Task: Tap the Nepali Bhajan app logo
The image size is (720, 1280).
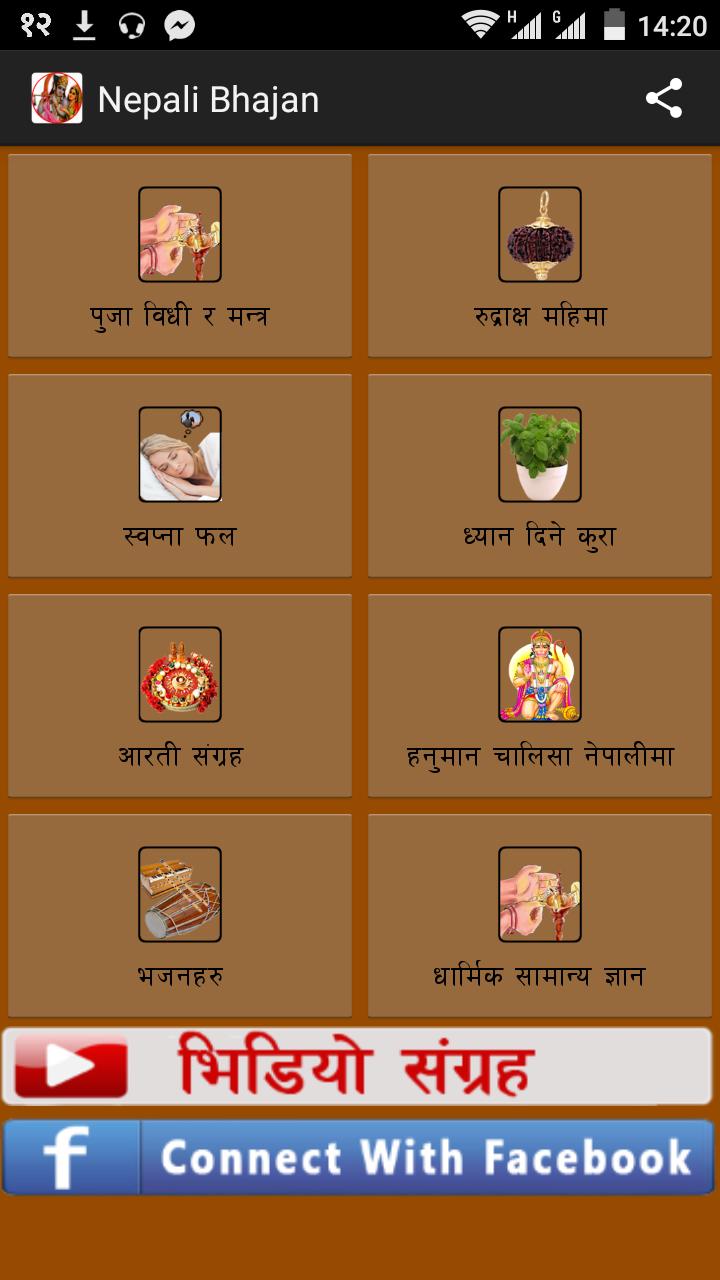Action: pos(58,98)
